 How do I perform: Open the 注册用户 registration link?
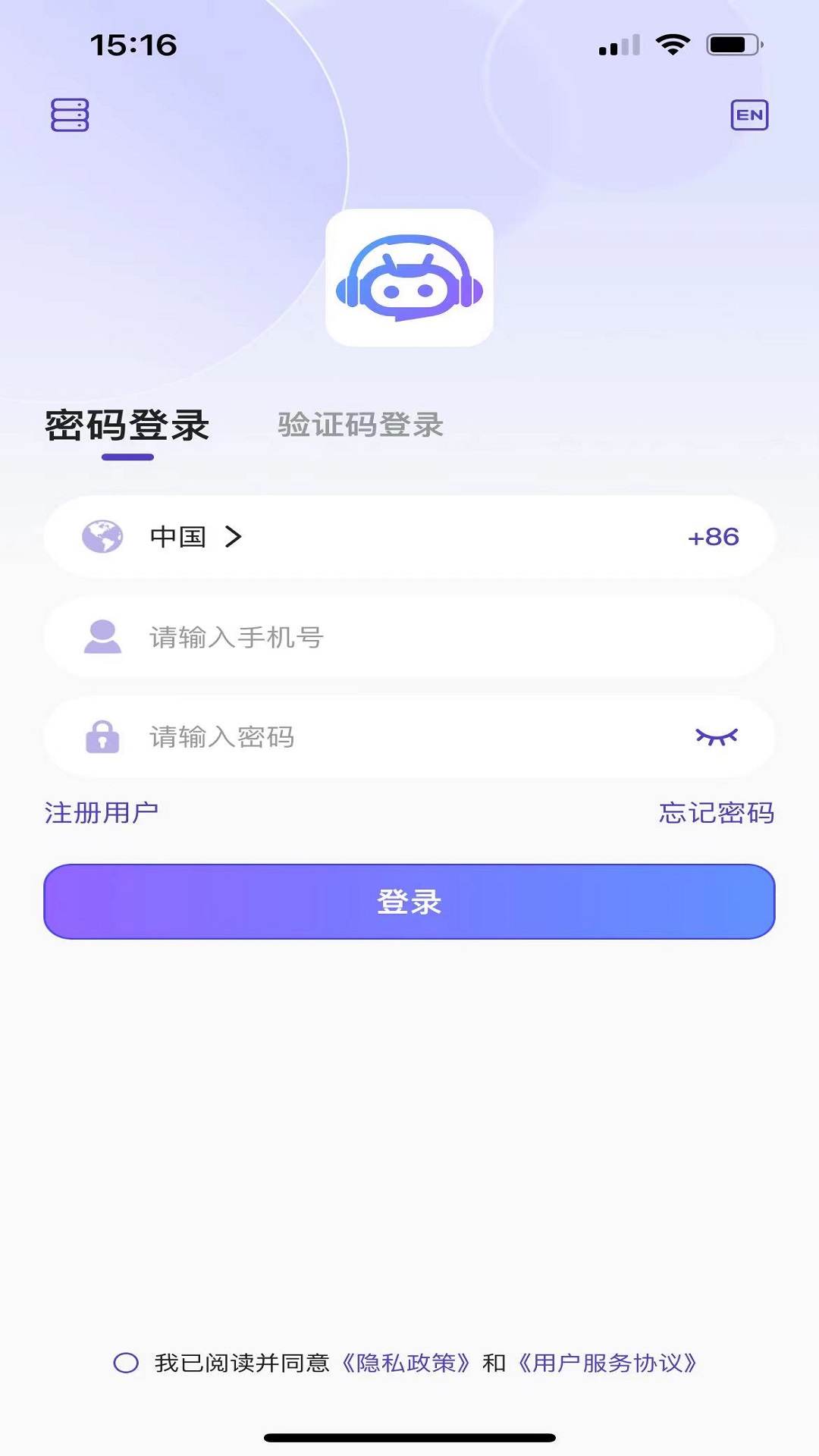102,813
